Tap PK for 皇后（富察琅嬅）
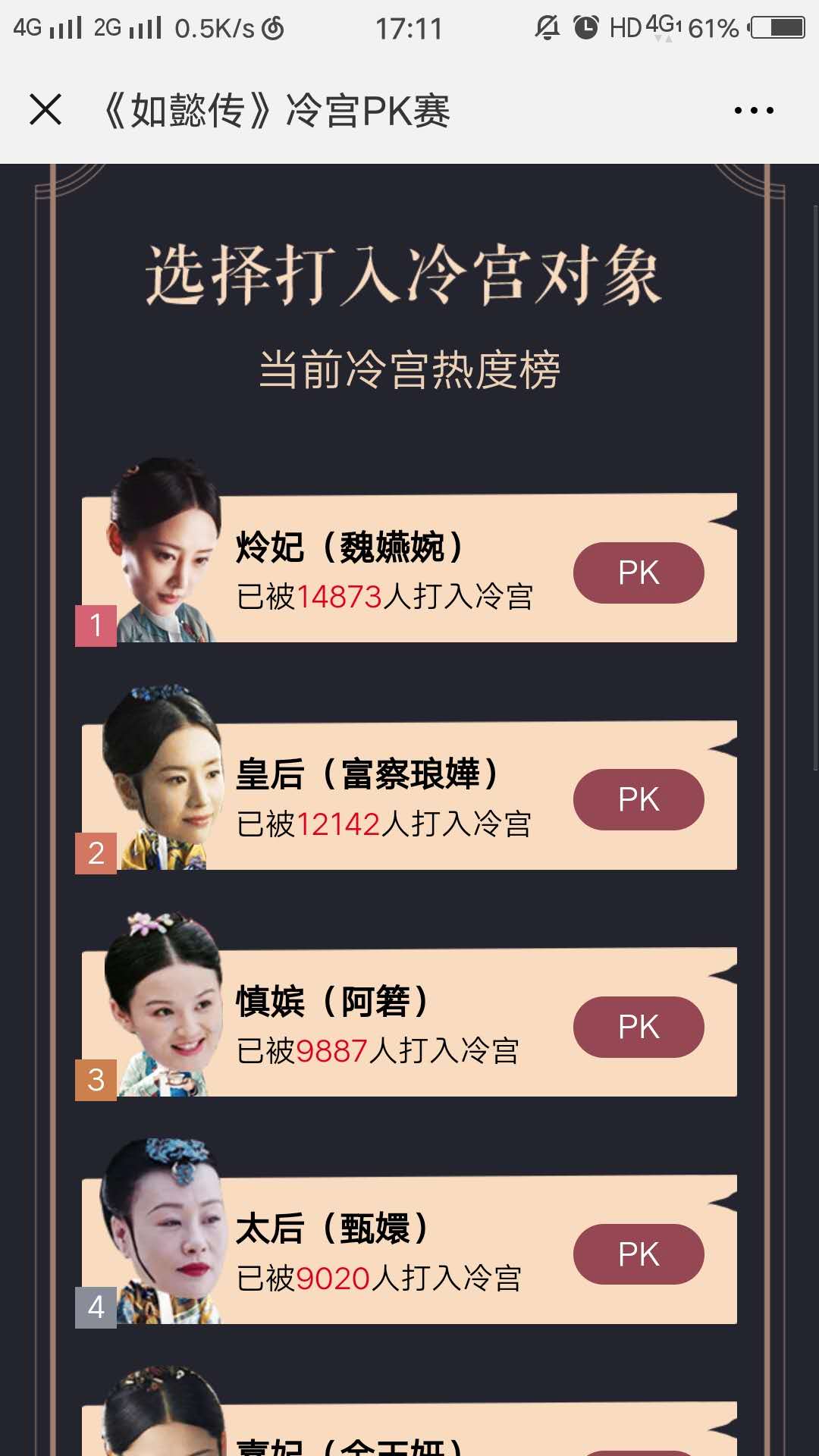This screenshot has height=1456, width=819. pyautogui.click(x=639, y=800)
